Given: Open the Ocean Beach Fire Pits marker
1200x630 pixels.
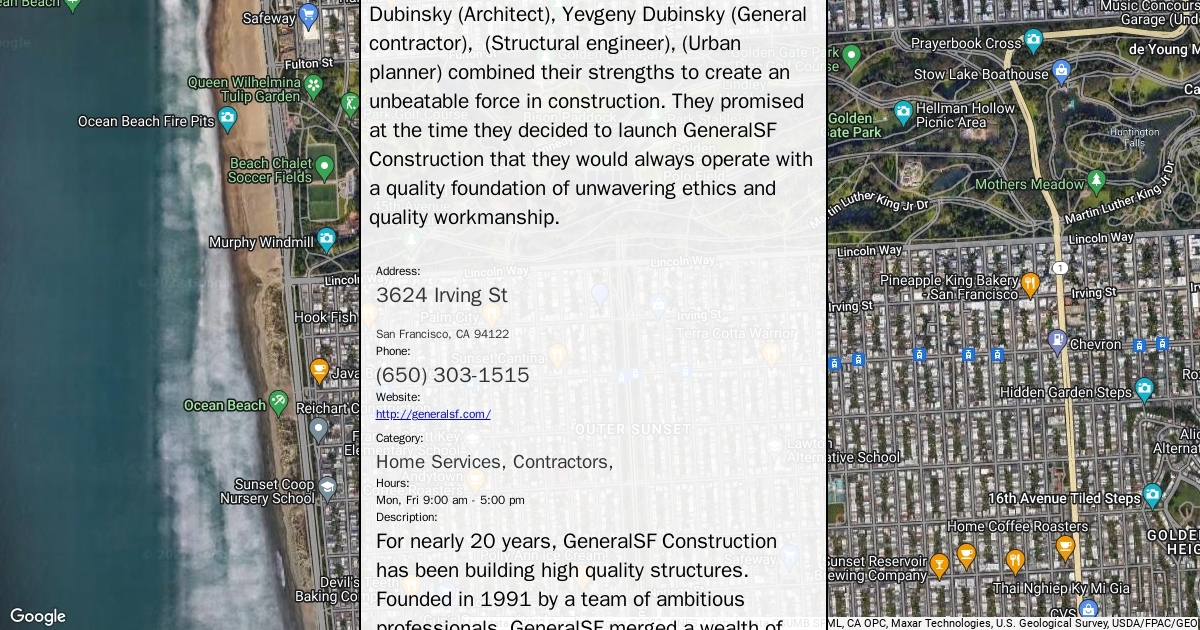Looking at the screenshot, I should click(x=228, y=120).
